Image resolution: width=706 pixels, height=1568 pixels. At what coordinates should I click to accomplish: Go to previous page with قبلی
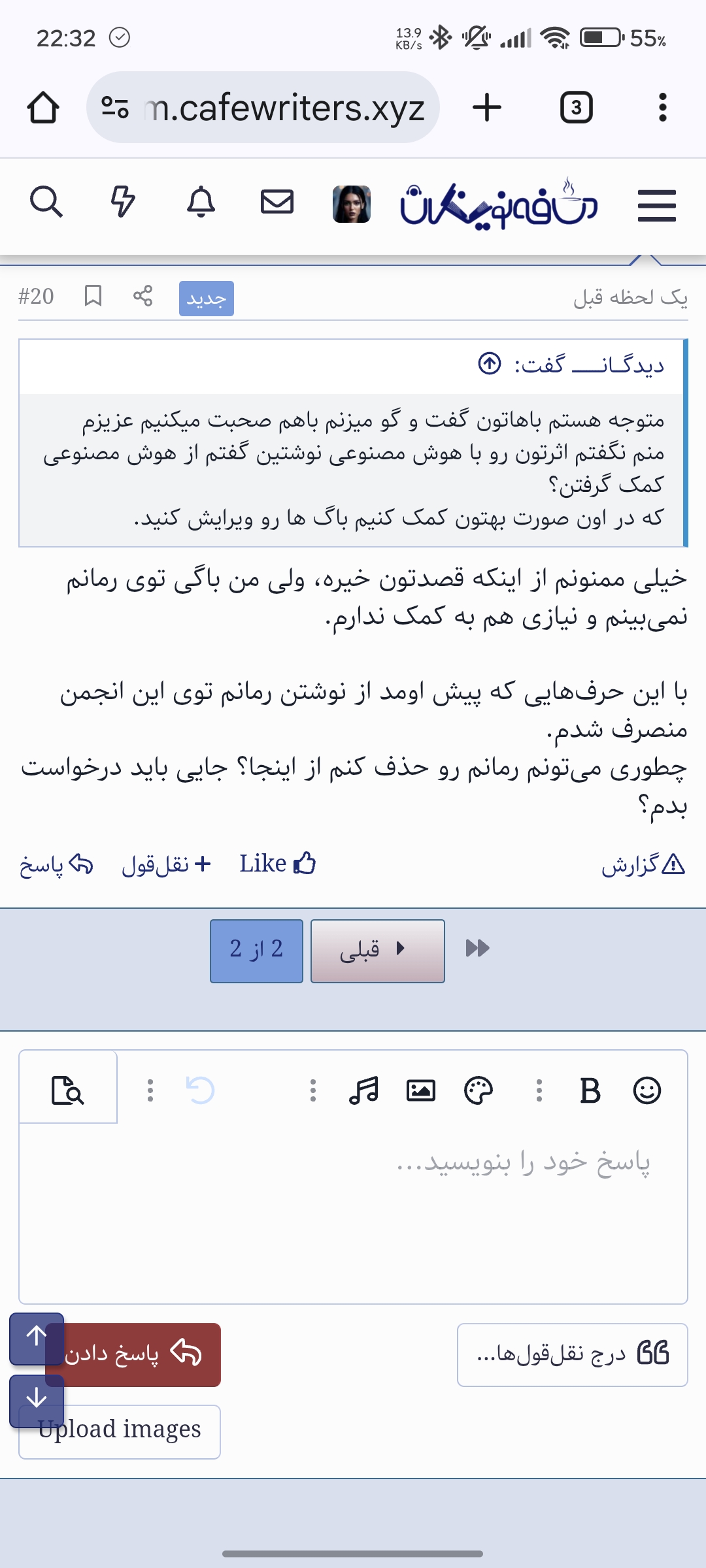point(377,951)
